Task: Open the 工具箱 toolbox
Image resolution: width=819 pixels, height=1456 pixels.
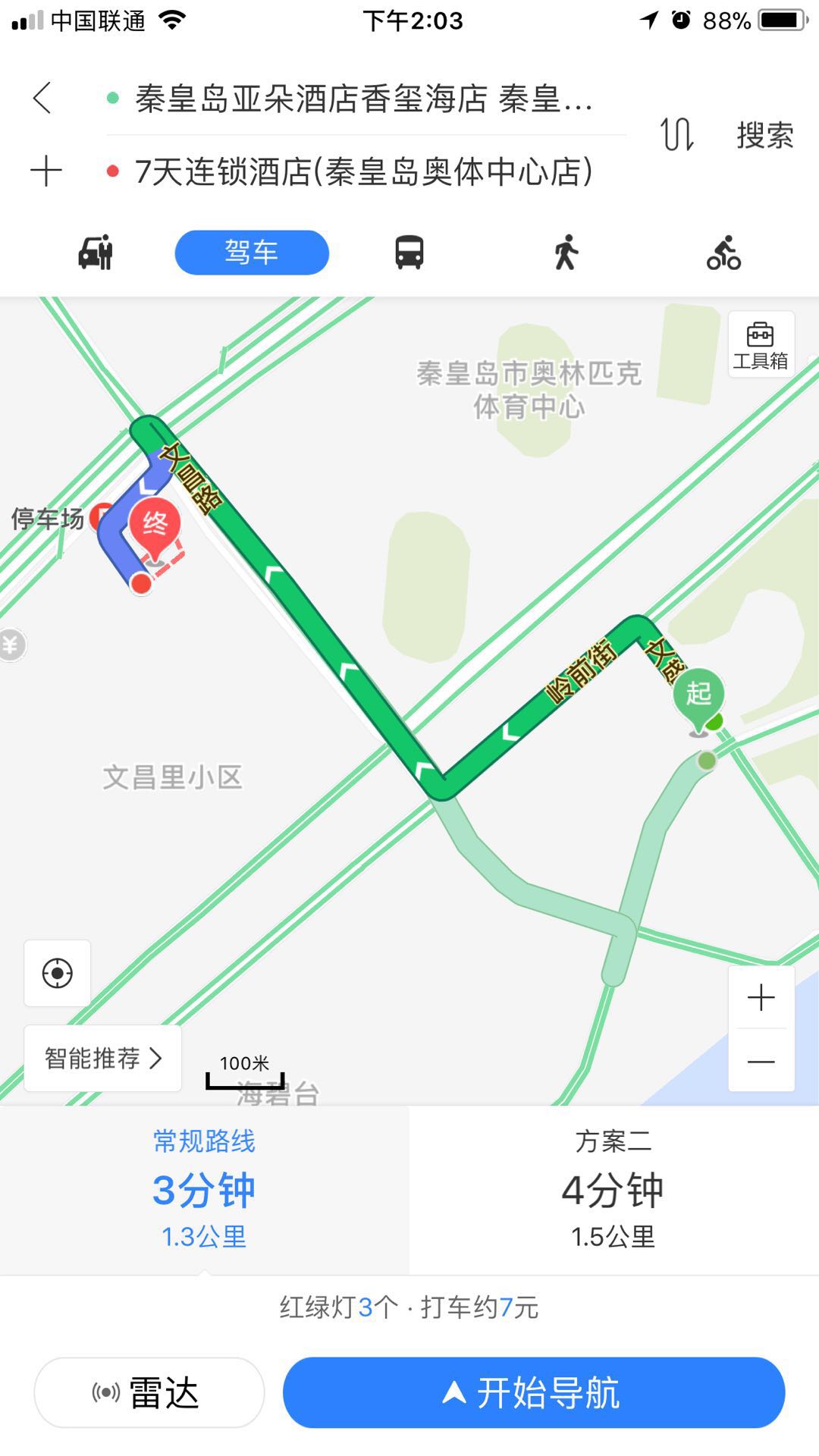Action: coord(761,344)
